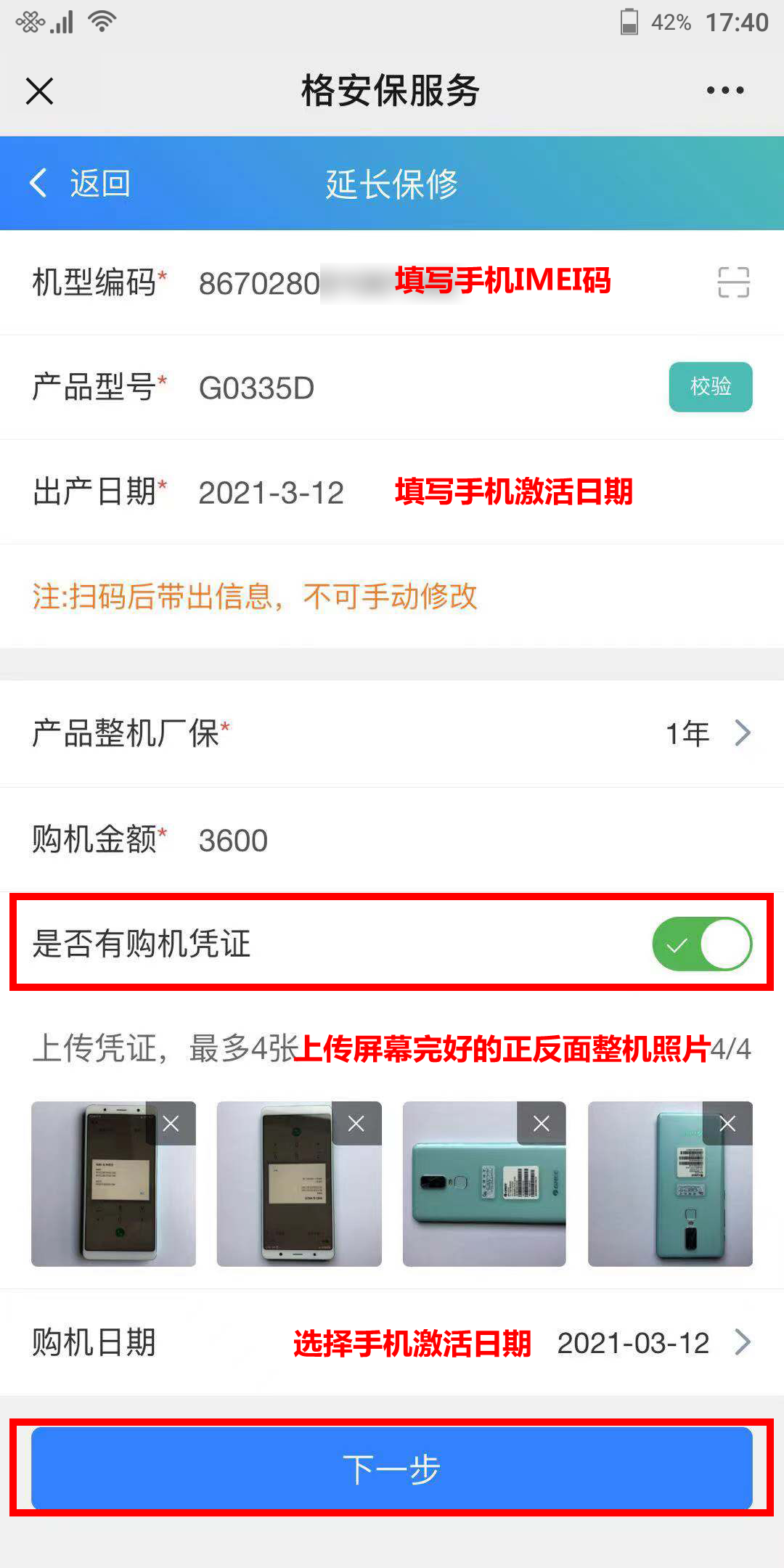Remove the first uploaded phone photo
Viewport: 784px width, 1568px height.
pyautogui.click(x=171, y=1124)
